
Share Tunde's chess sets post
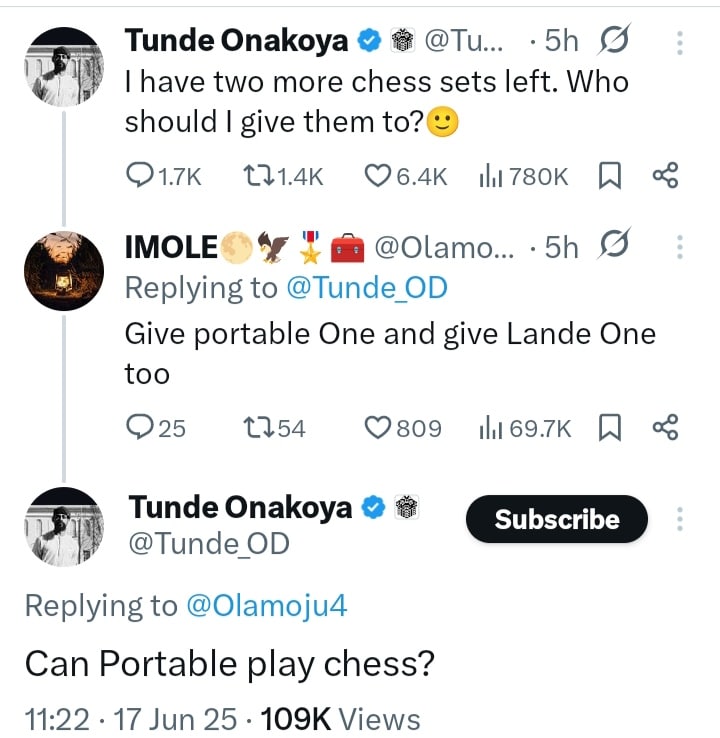(665, 177)
